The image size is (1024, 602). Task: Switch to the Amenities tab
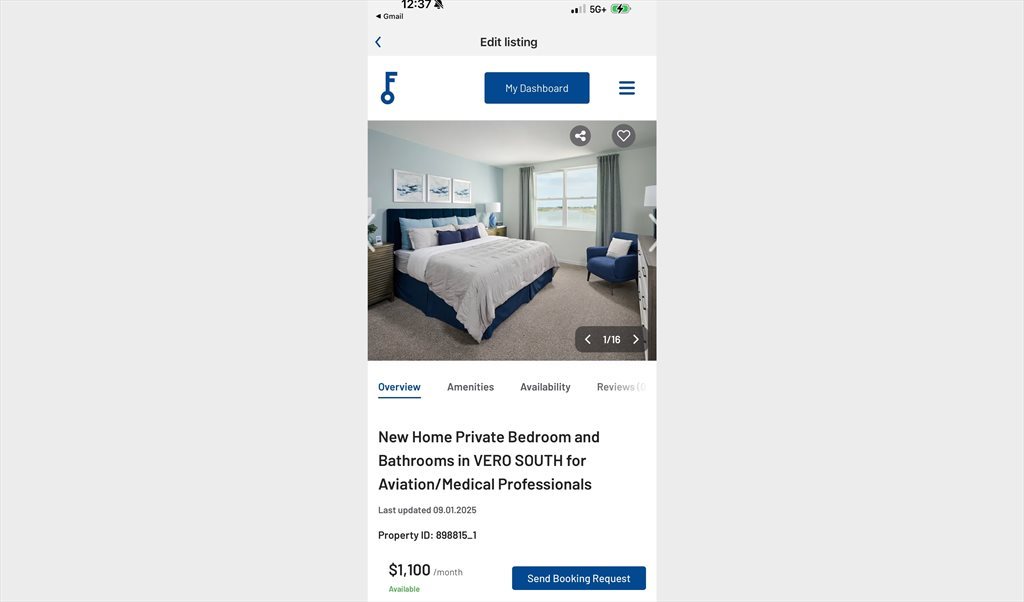click(x=470, y=387)
